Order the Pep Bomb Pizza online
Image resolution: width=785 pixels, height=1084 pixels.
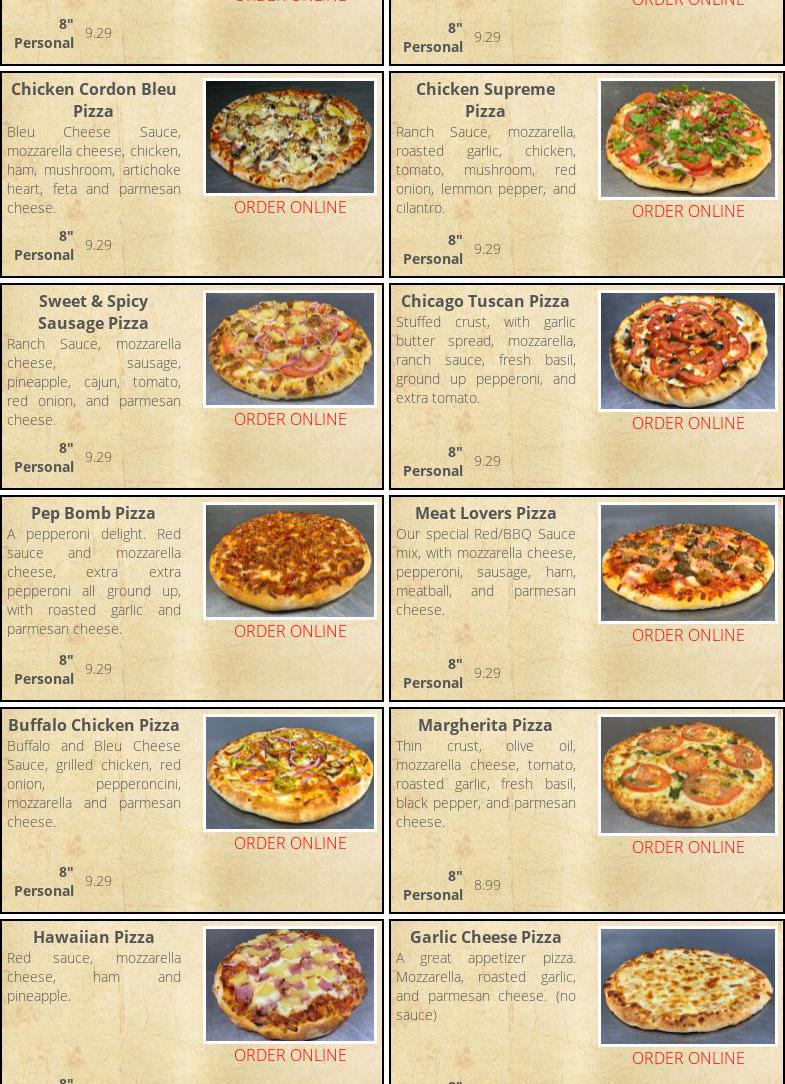(290, 631)
